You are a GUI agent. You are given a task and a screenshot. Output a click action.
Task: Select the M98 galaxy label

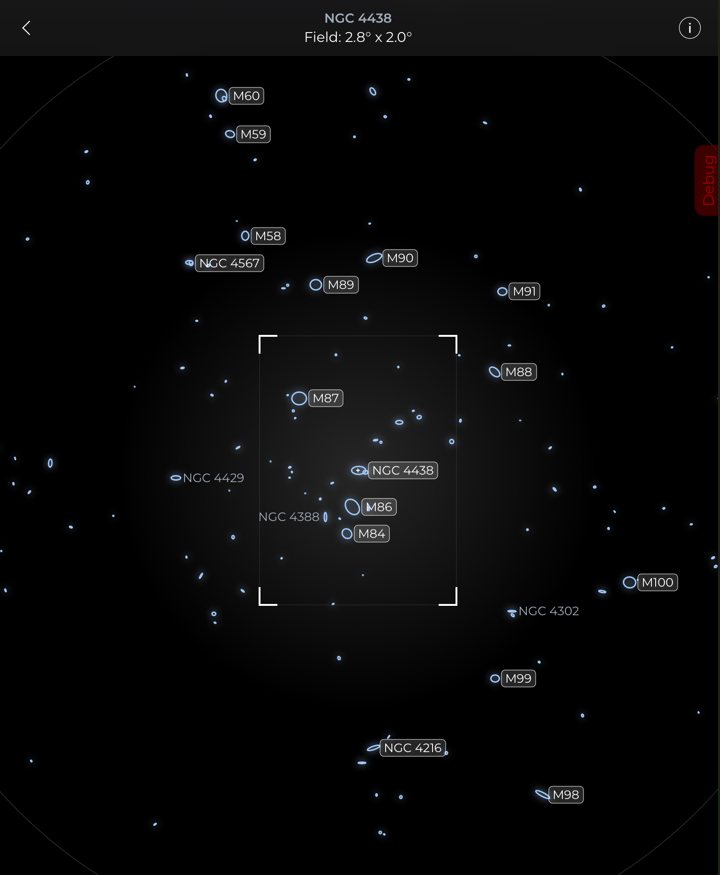point(566,795)
